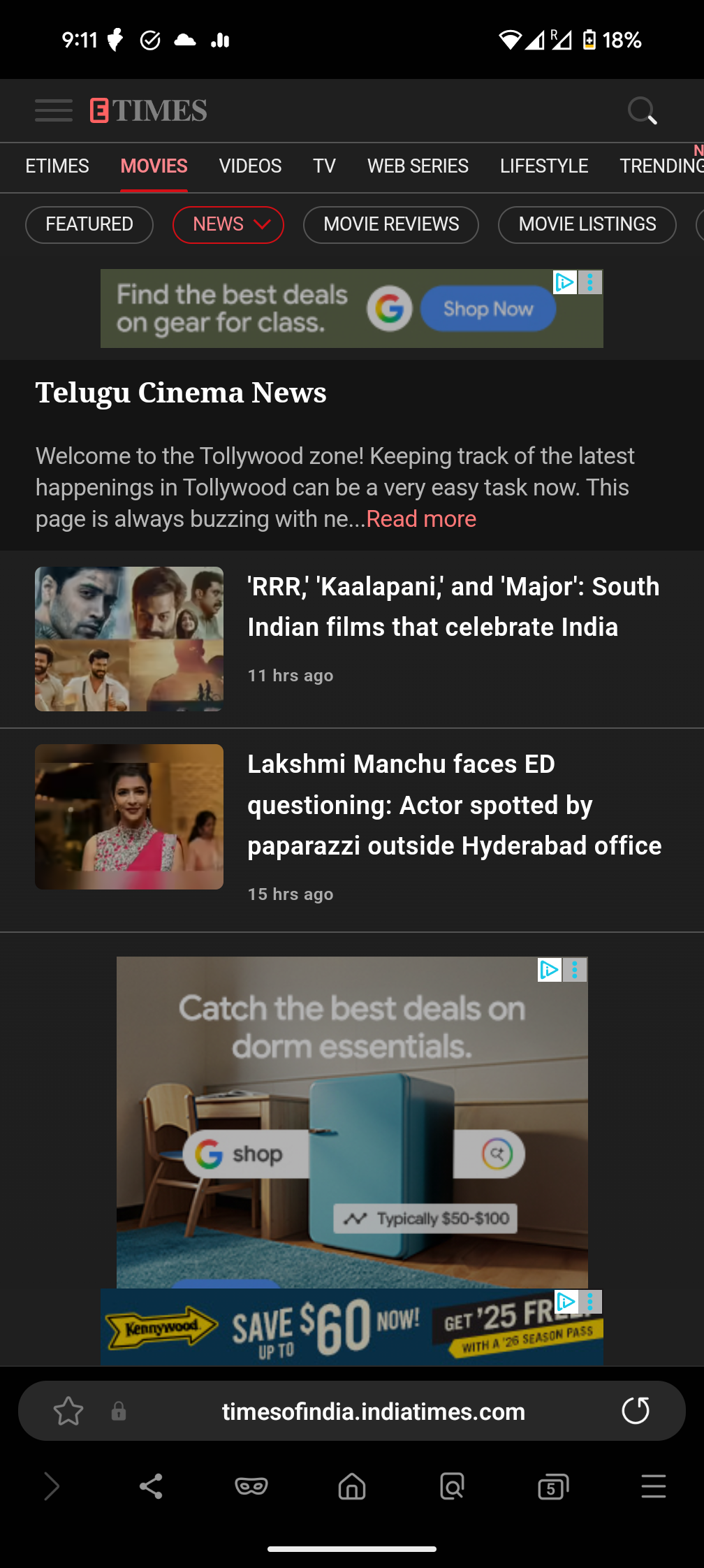Navigate forward with the arrow

click(52, 1486)
